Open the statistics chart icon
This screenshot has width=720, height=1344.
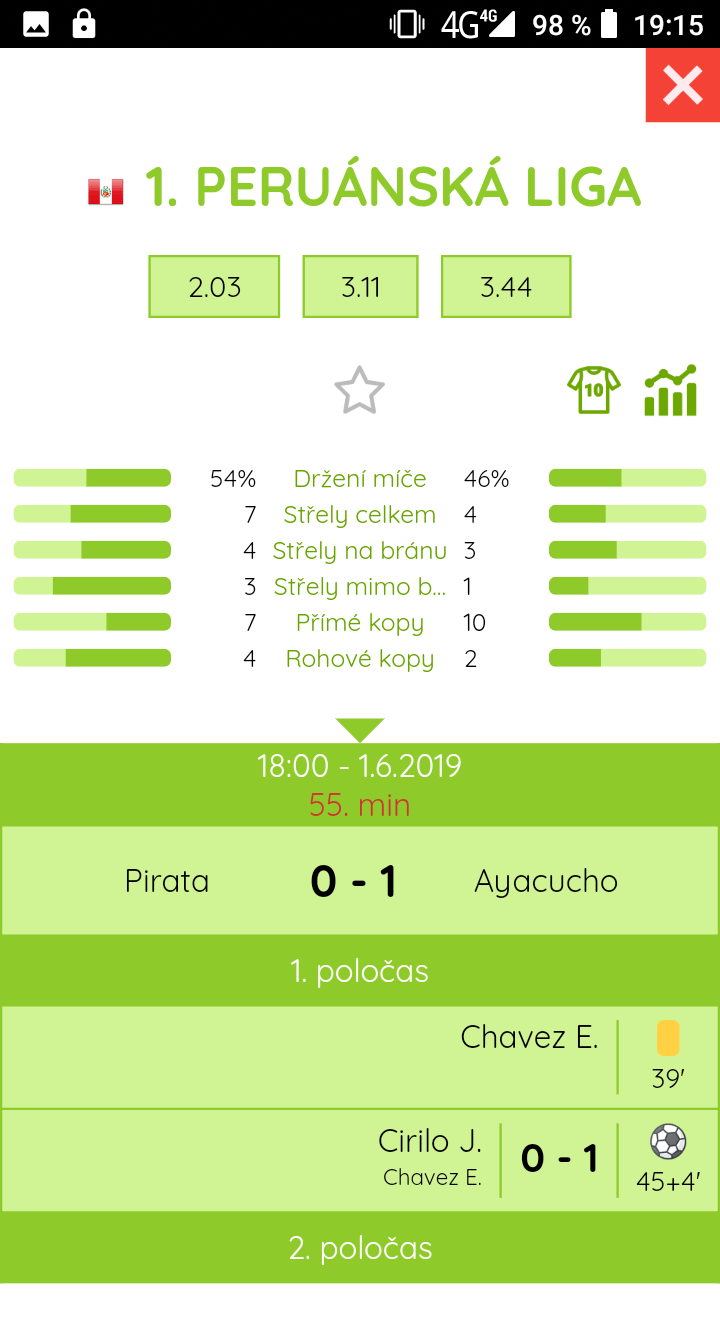[x=670, y=390]
